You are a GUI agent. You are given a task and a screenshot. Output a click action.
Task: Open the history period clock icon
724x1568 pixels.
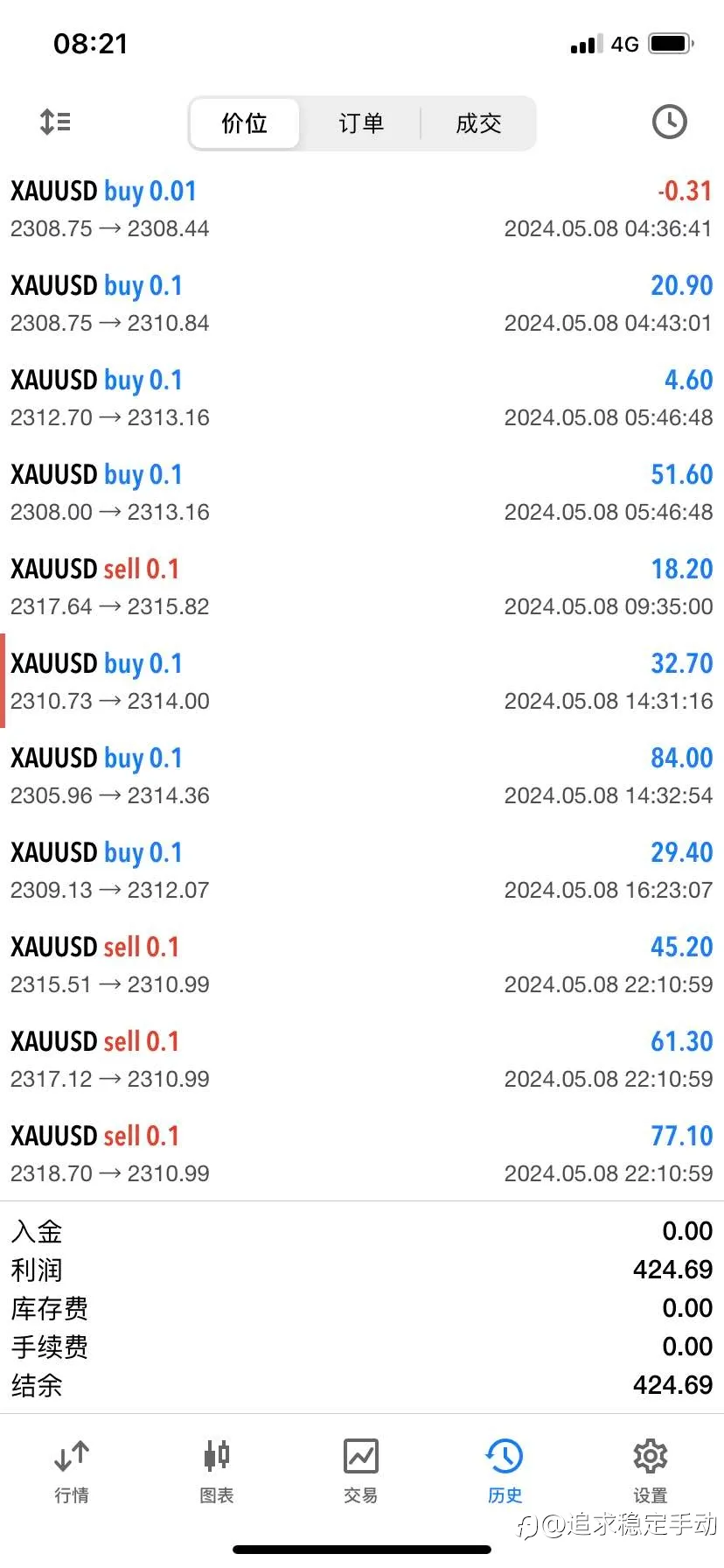[670, 122]
